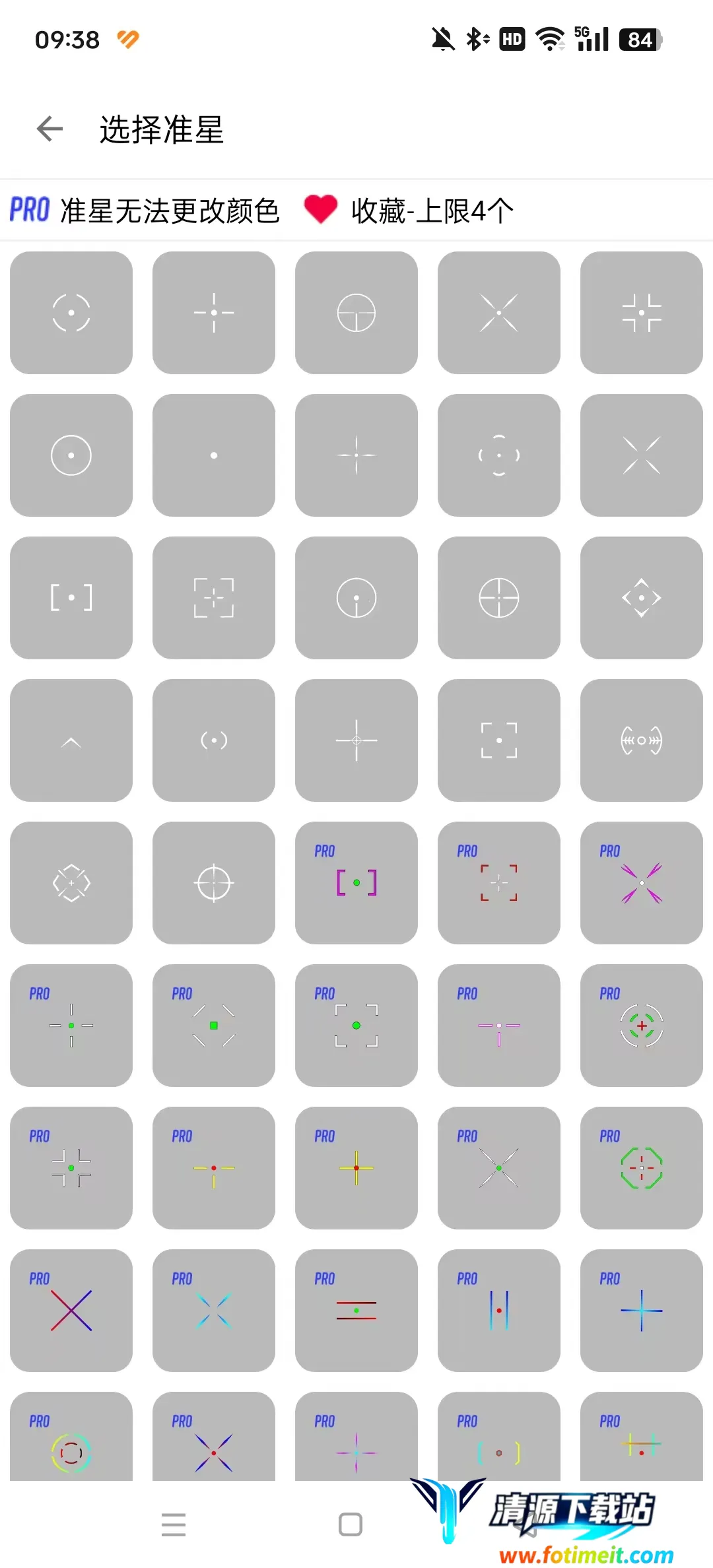Pick the white square brackets dot crosshair
713x1568 pixels.
[x=71, y=598]
